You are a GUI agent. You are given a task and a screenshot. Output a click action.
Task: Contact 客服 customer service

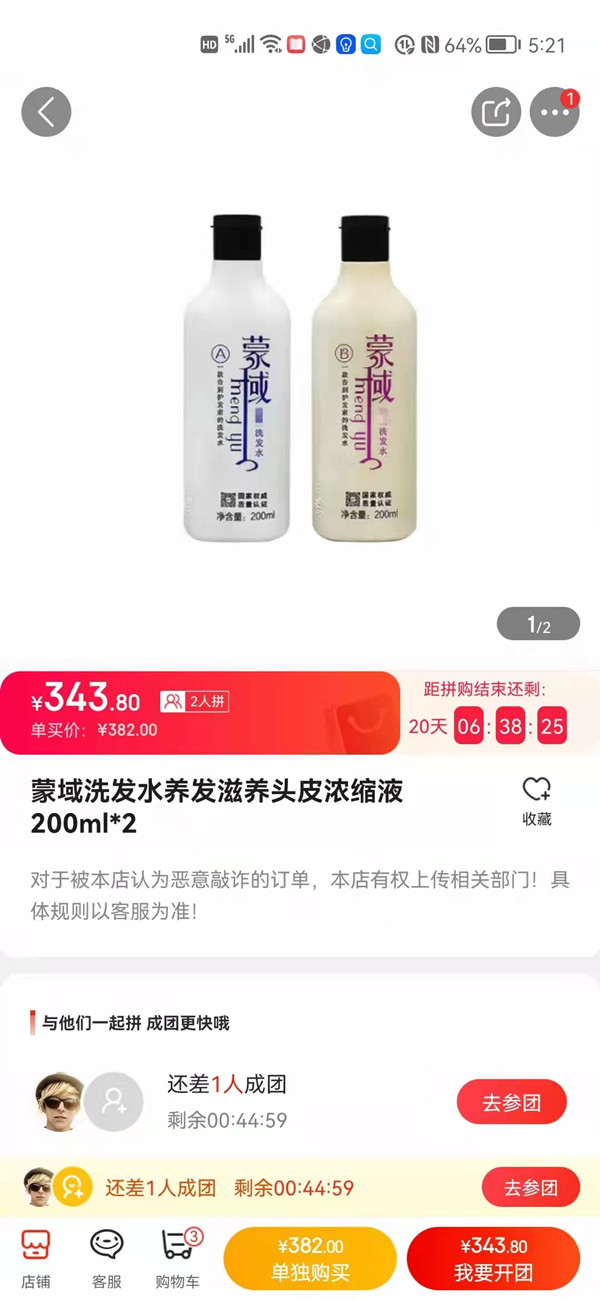point(107,1258)
